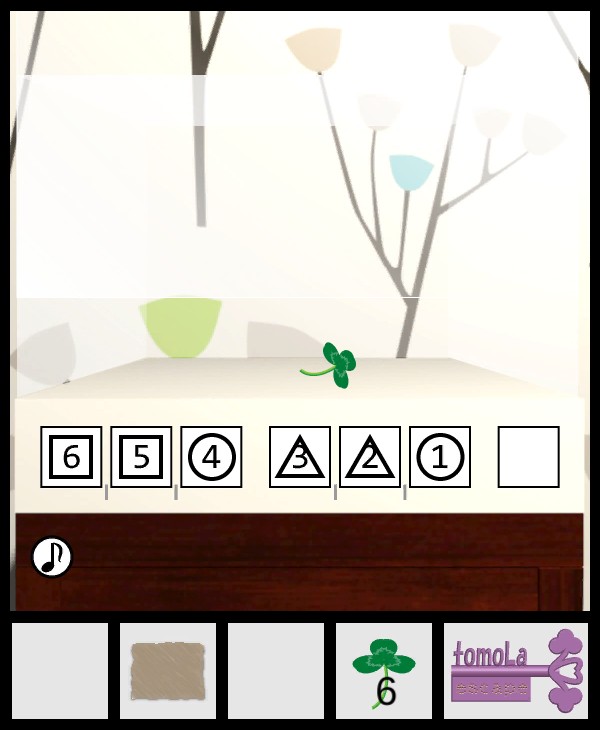Tap the square box numbered 6
Screen dimensions: 600x730
point(71,457)
